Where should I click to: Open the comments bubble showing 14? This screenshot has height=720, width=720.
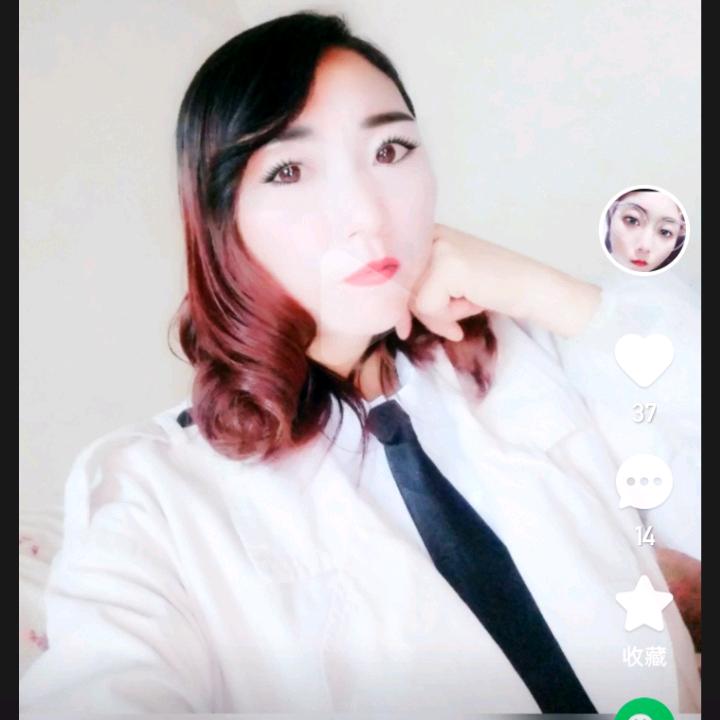(644, 483)
